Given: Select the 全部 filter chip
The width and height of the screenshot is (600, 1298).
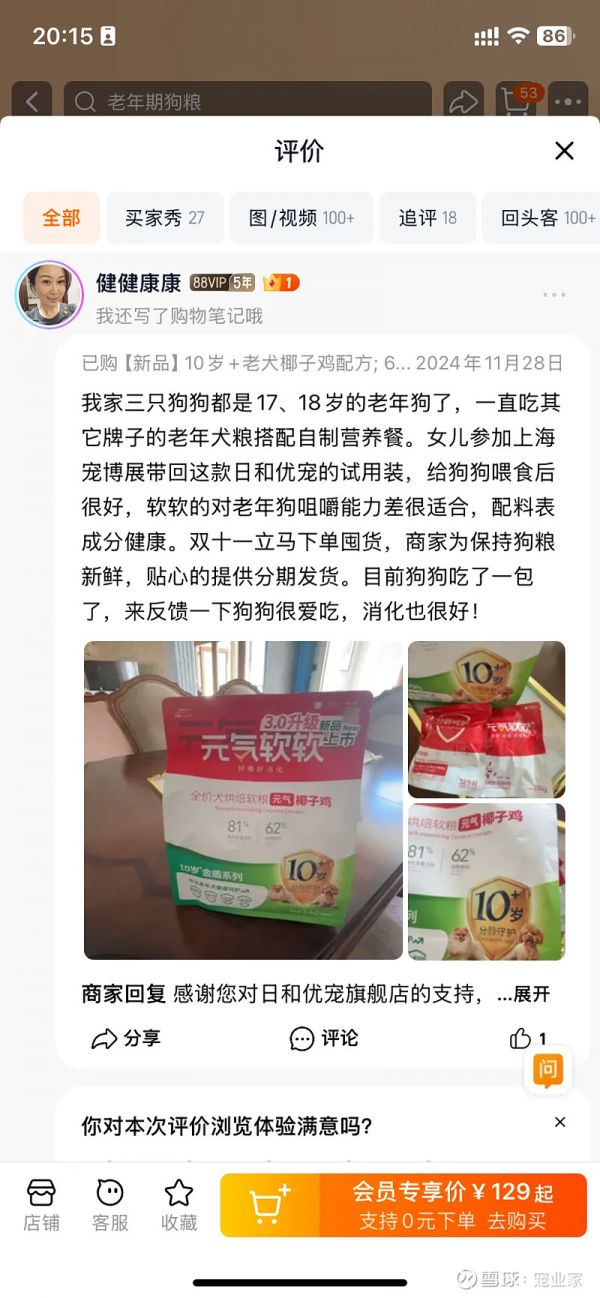Looking at the screenshot, I should click(61, 218).
